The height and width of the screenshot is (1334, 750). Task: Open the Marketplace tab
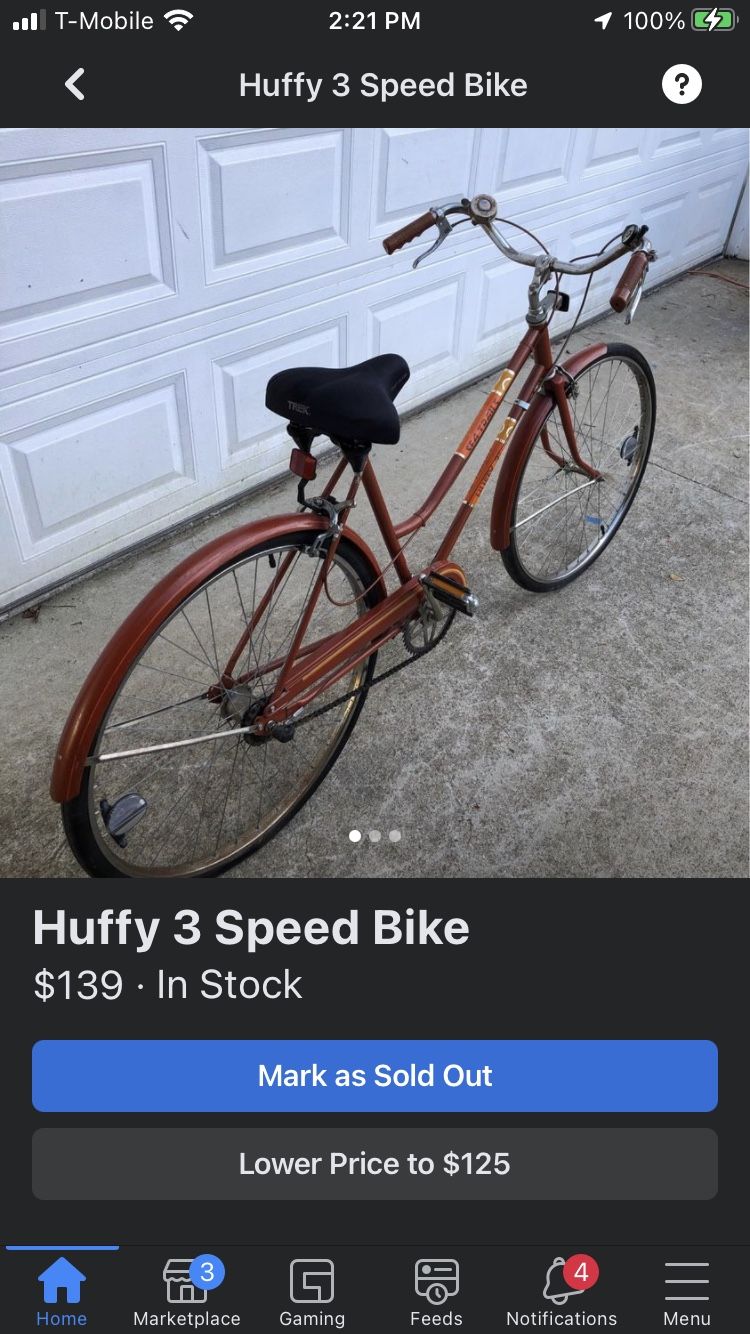point(187,1291)
